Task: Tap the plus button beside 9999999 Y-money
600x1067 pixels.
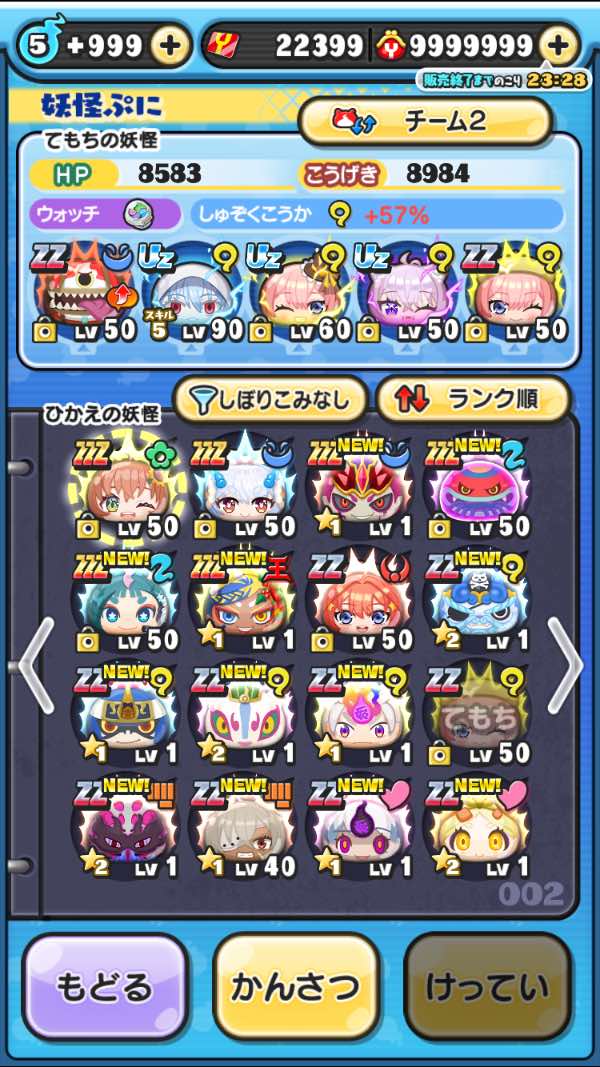Action: tap(559, 45)
